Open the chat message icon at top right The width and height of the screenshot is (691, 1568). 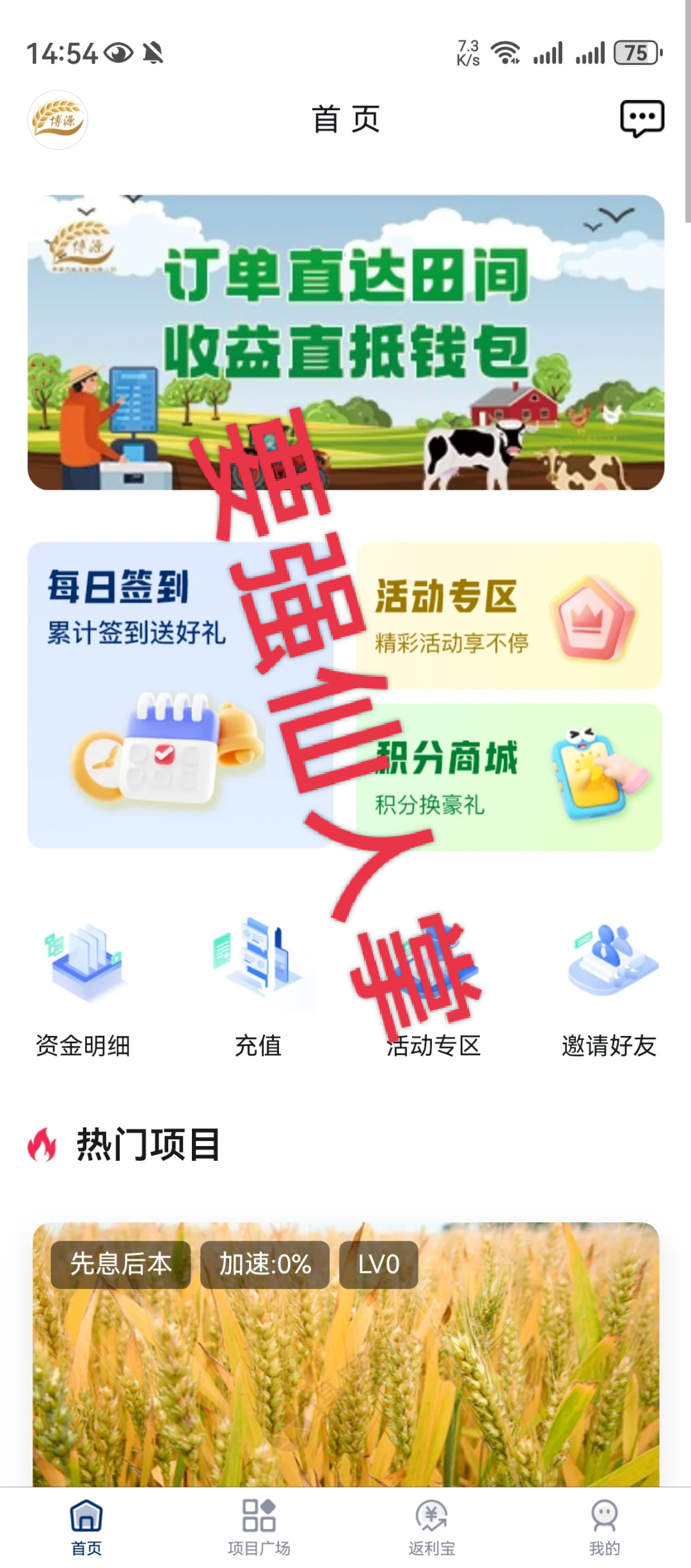(x=642, y=118)
